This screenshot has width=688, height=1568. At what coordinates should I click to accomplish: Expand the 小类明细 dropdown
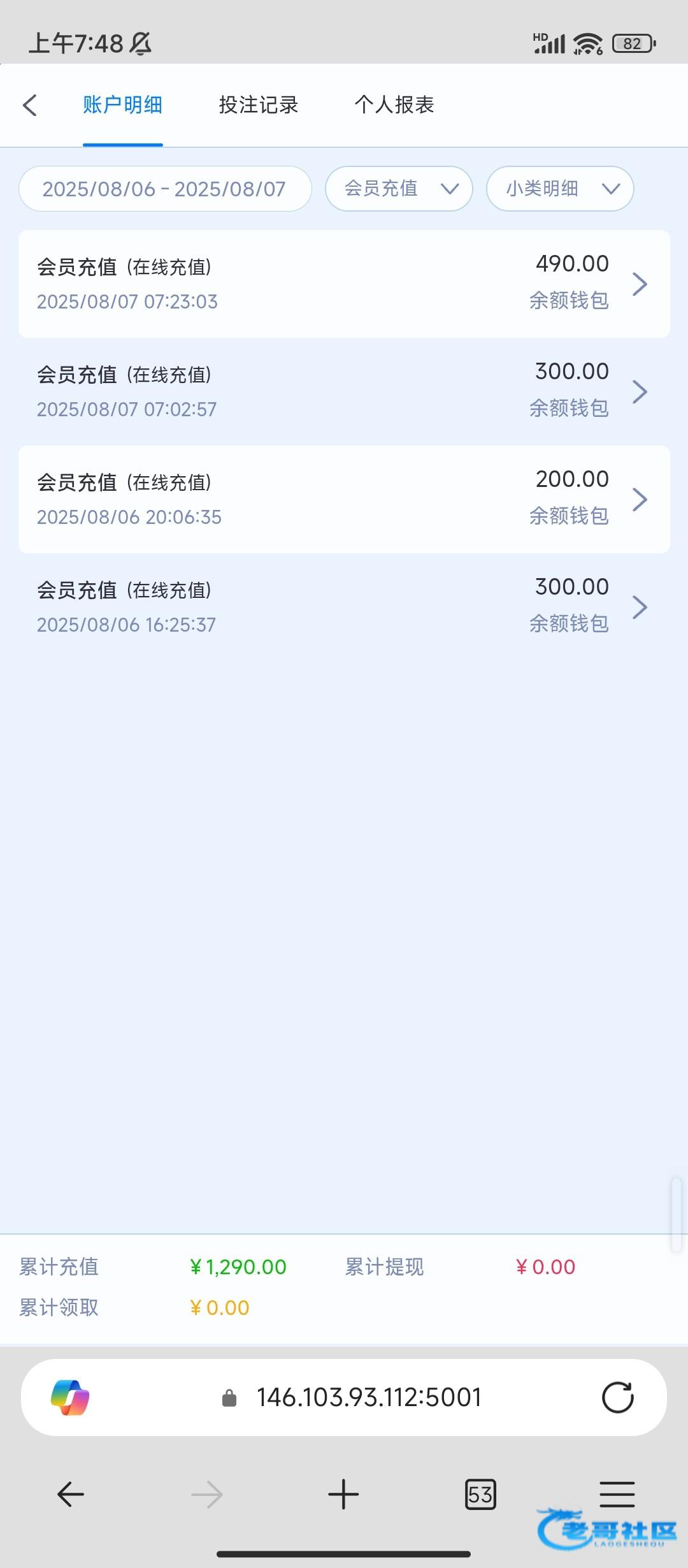pyautogui.click(x=560, y=189)
